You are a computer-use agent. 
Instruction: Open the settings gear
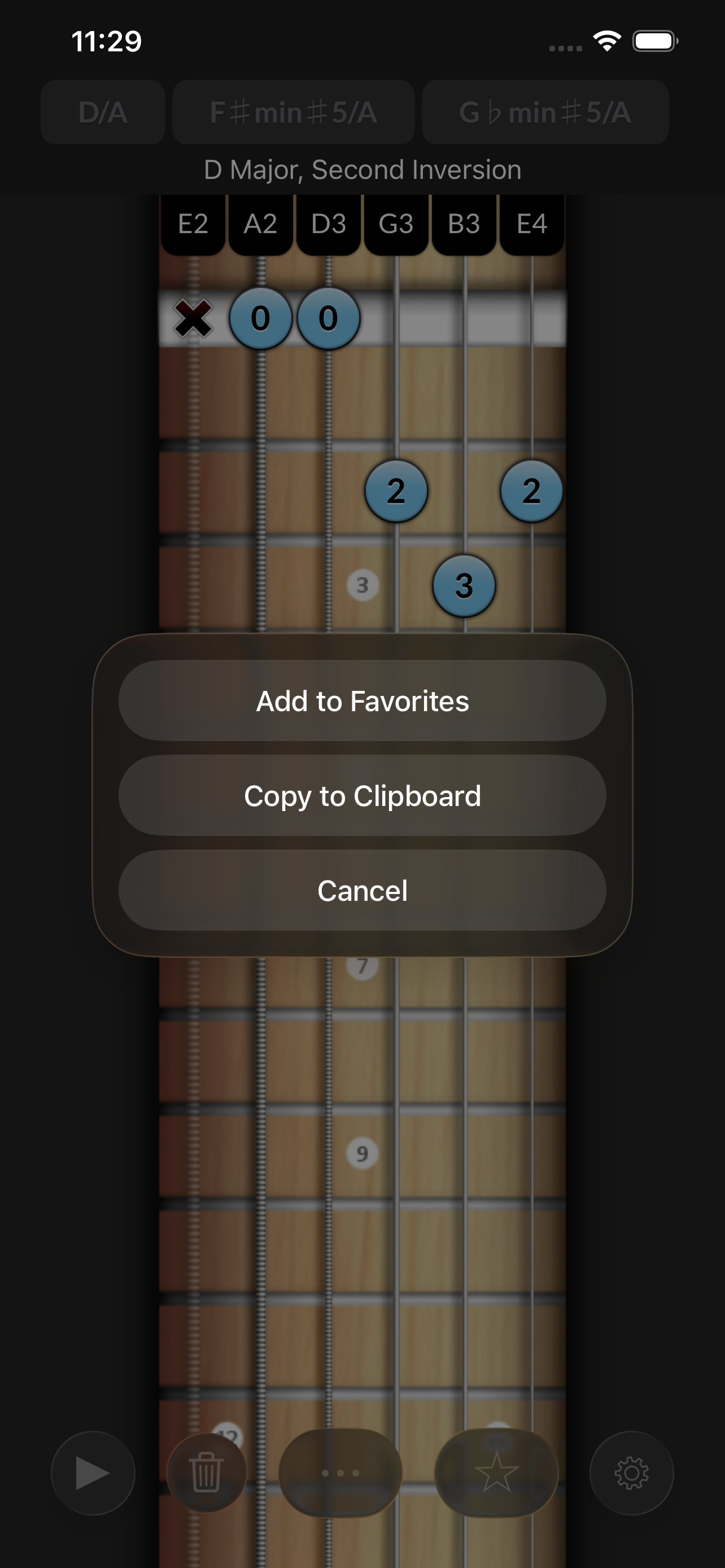click(632, 1474)
